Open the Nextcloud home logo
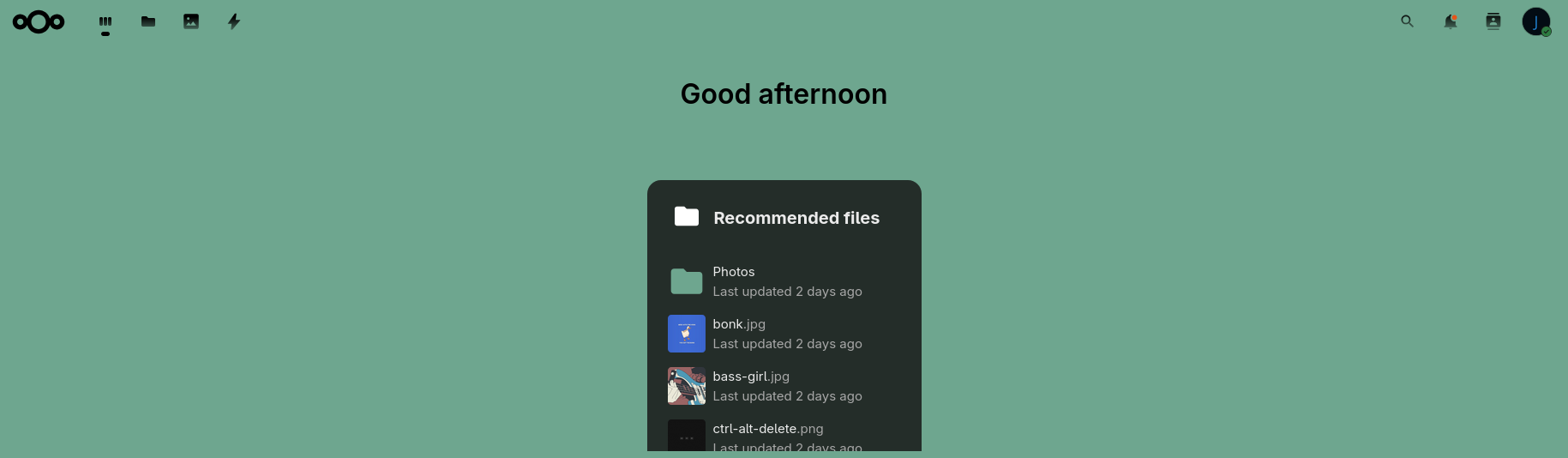 tap(39, 21)
